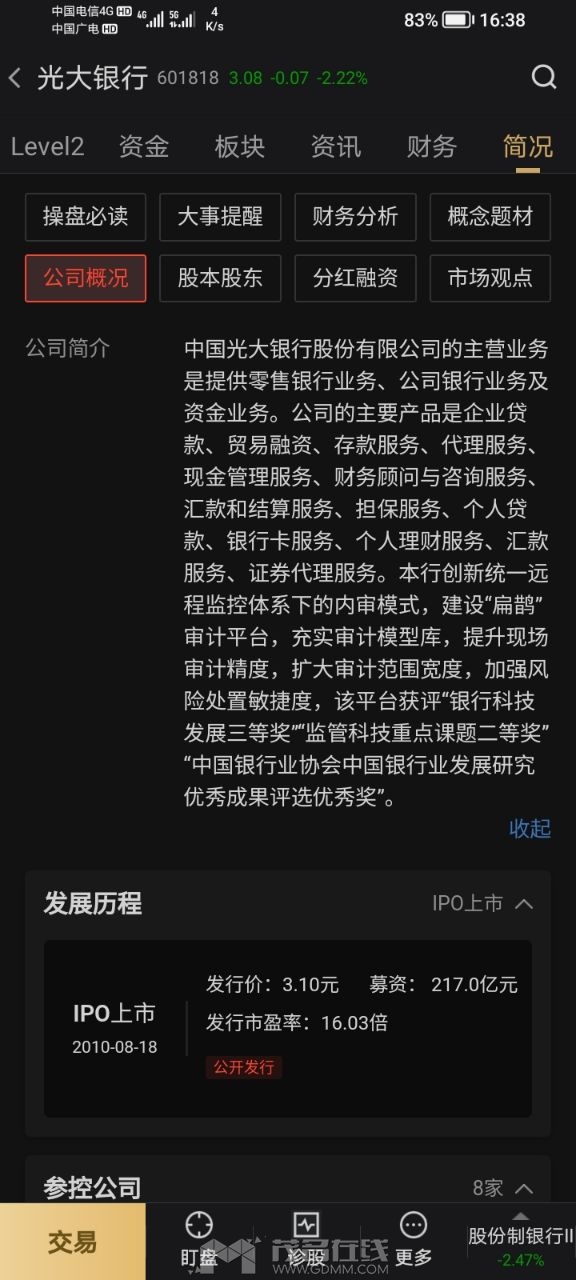Image resolution: width=576 pixels, height=1280 pixels.
Task: Open the 板块 tab
Action: 240,147
